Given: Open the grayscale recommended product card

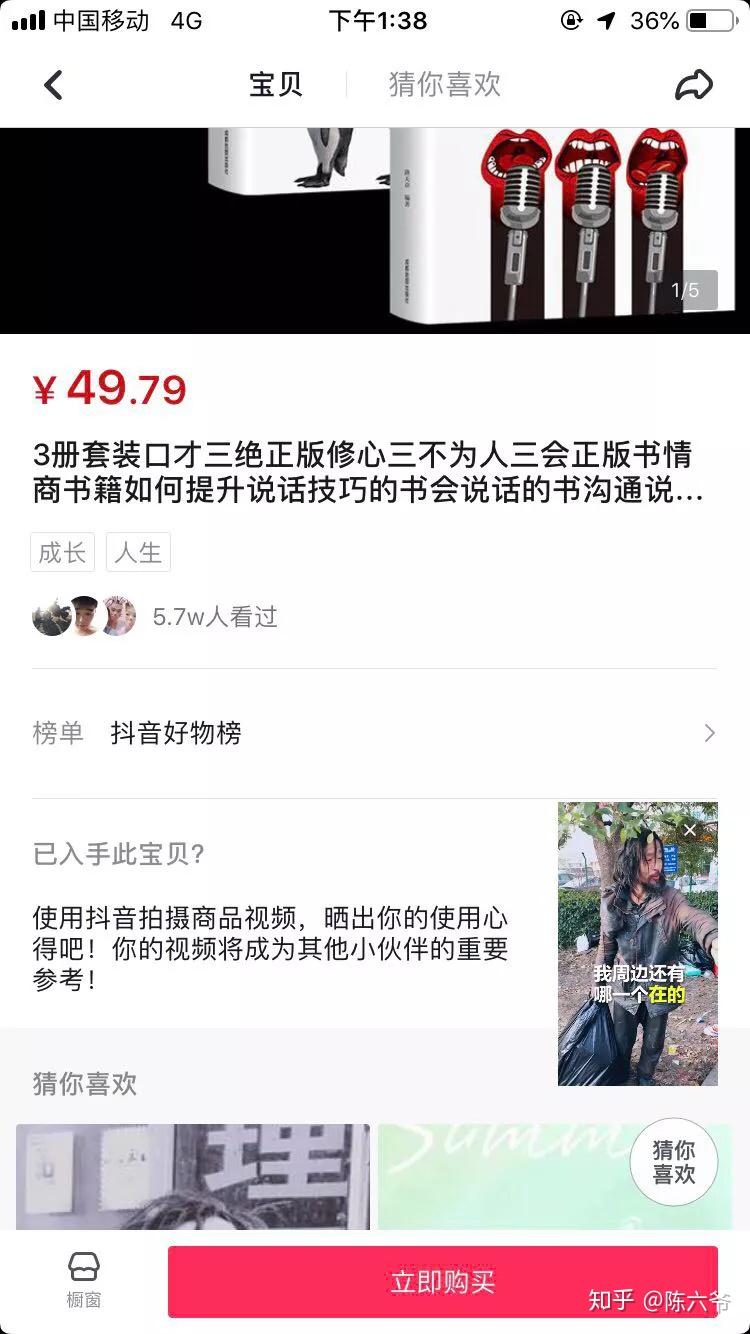Looking at the screenshot, I should pyautogui.click(x=192, y=1176).
